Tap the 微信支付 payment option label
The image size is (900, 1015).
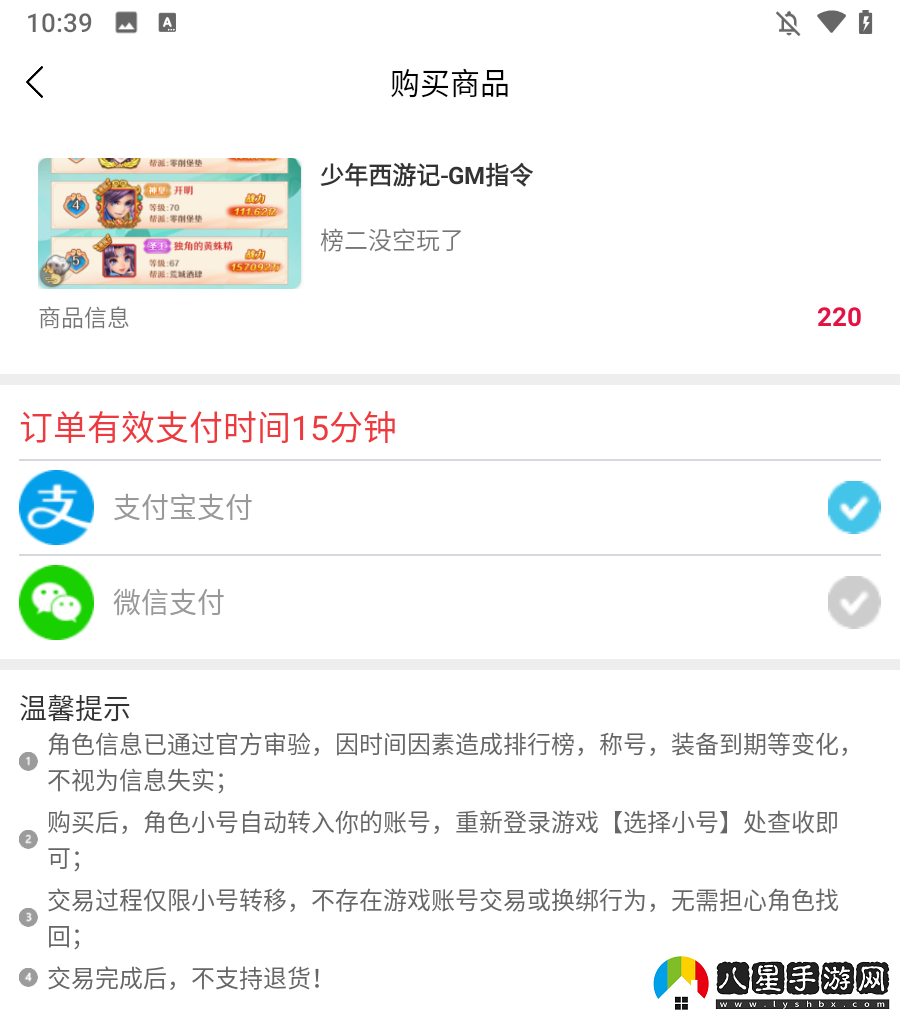tap(169, 602)
